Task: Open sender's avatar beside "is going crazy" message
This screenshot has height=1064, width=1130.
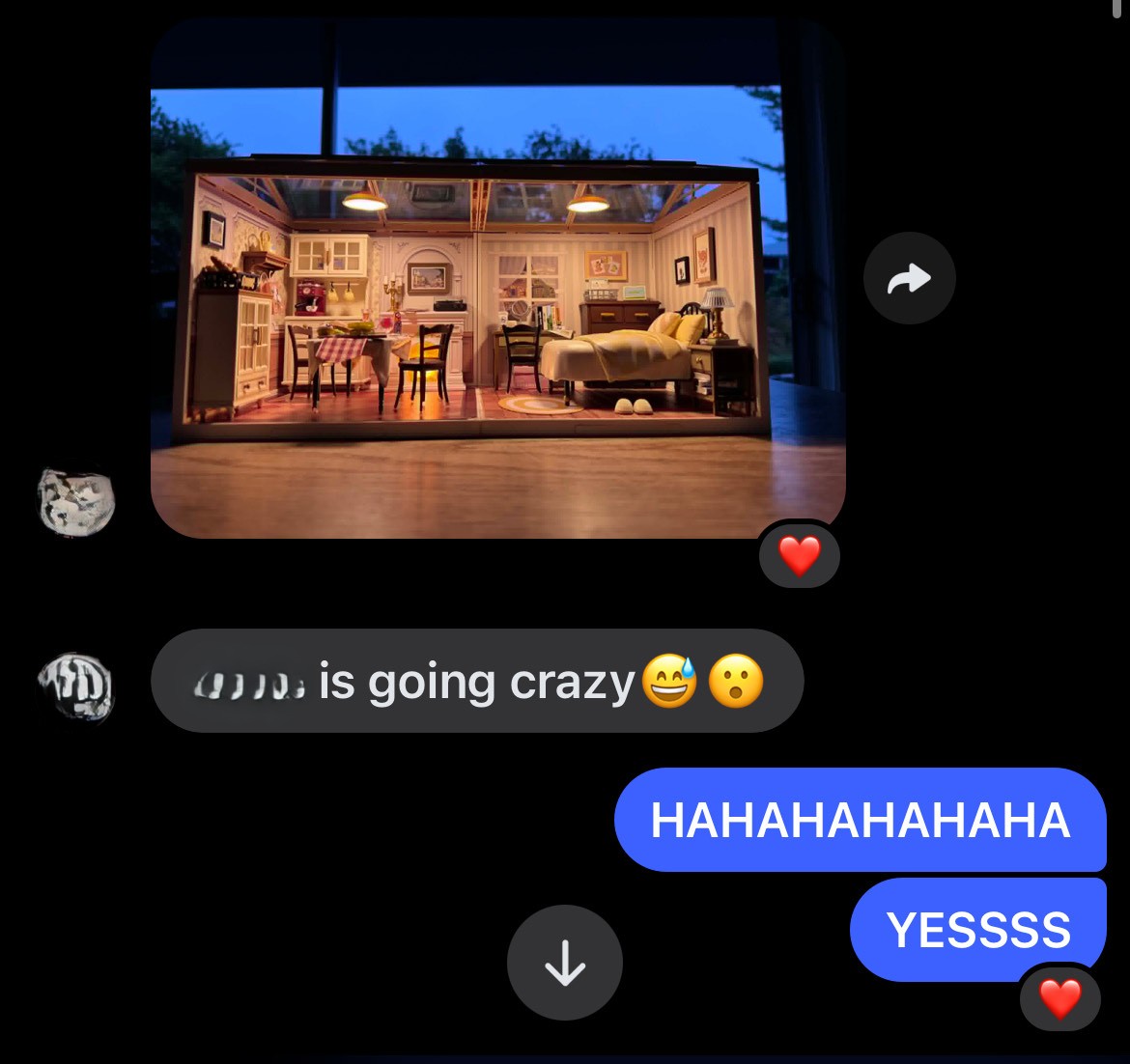Action: [75, 686]
